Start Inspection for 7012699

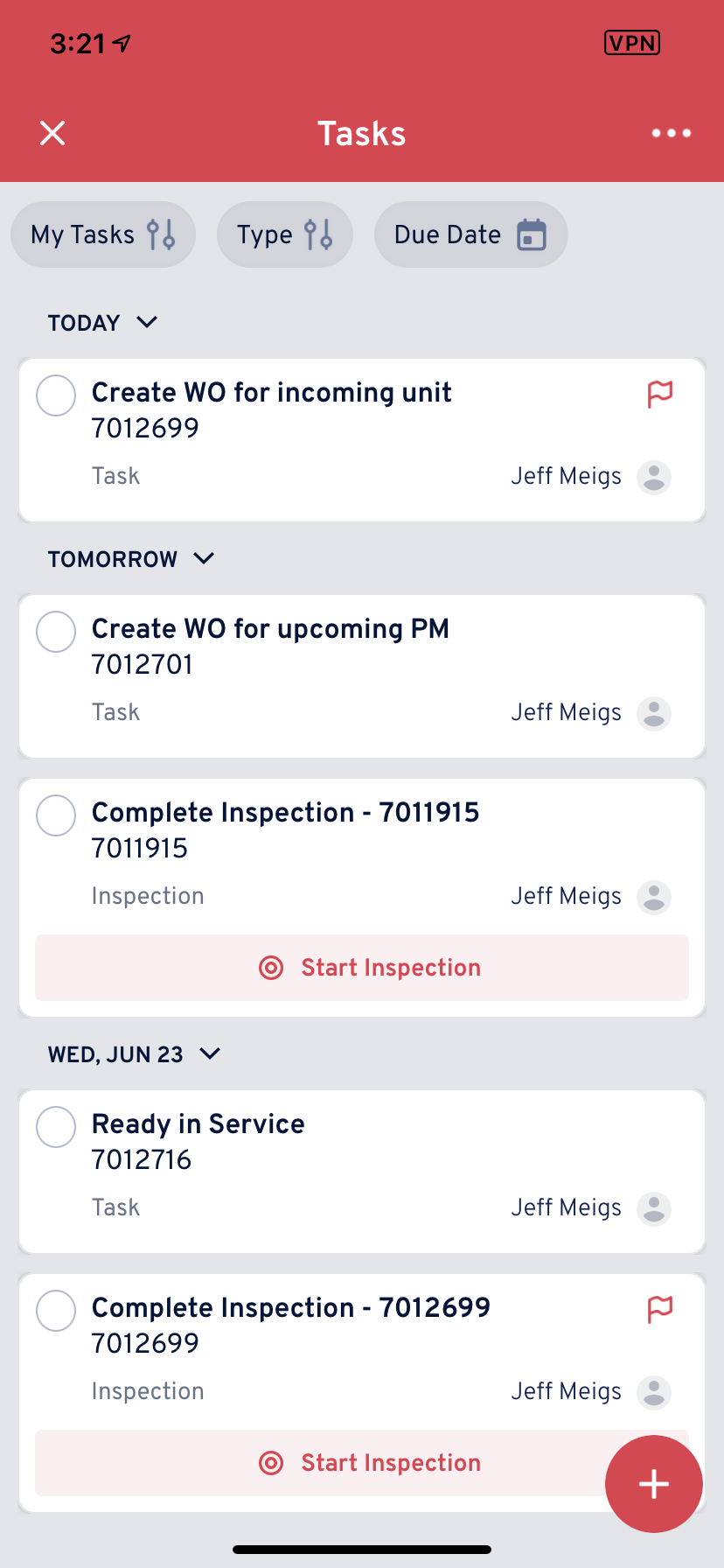(x=362, y=1463)
